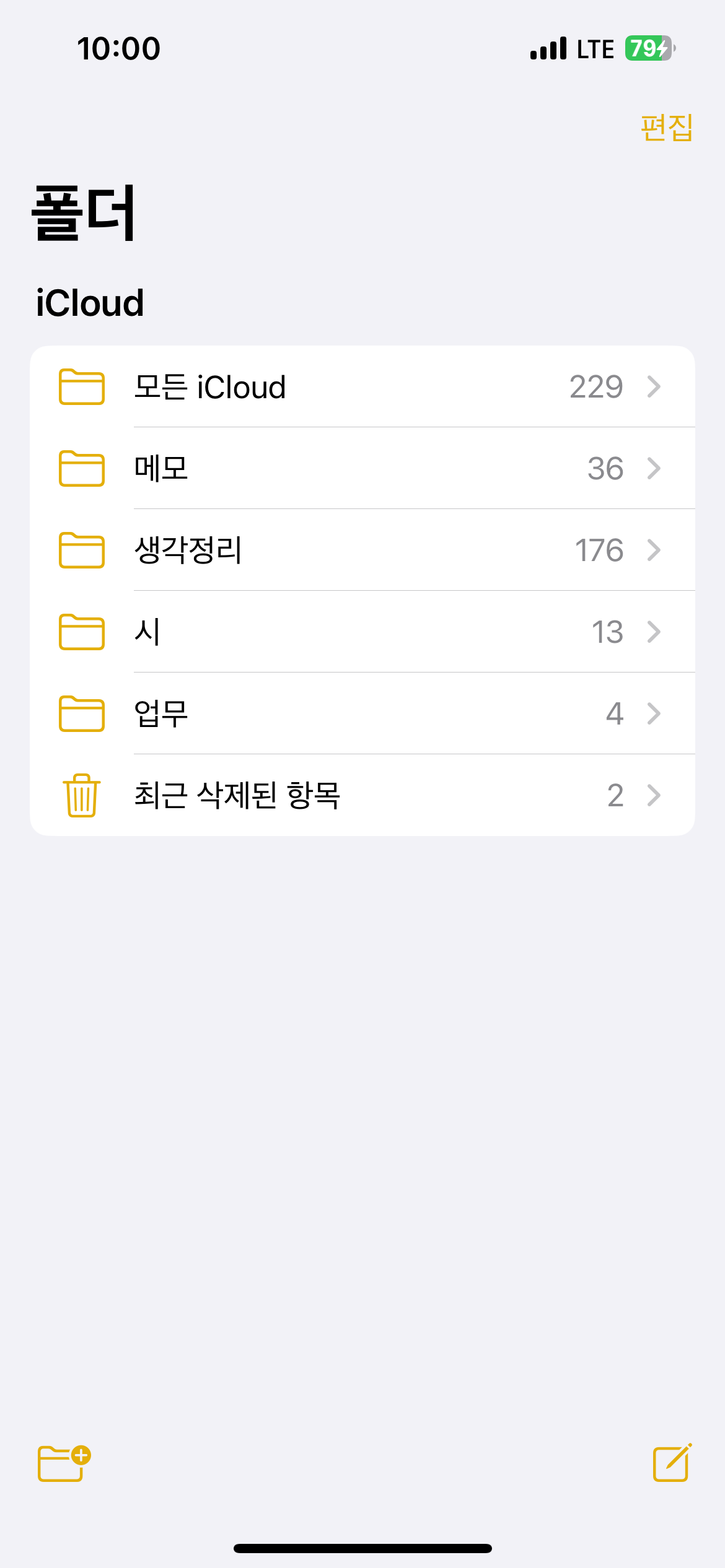Compose a new note
The image size is (725, 1568).
point(672,1463)
